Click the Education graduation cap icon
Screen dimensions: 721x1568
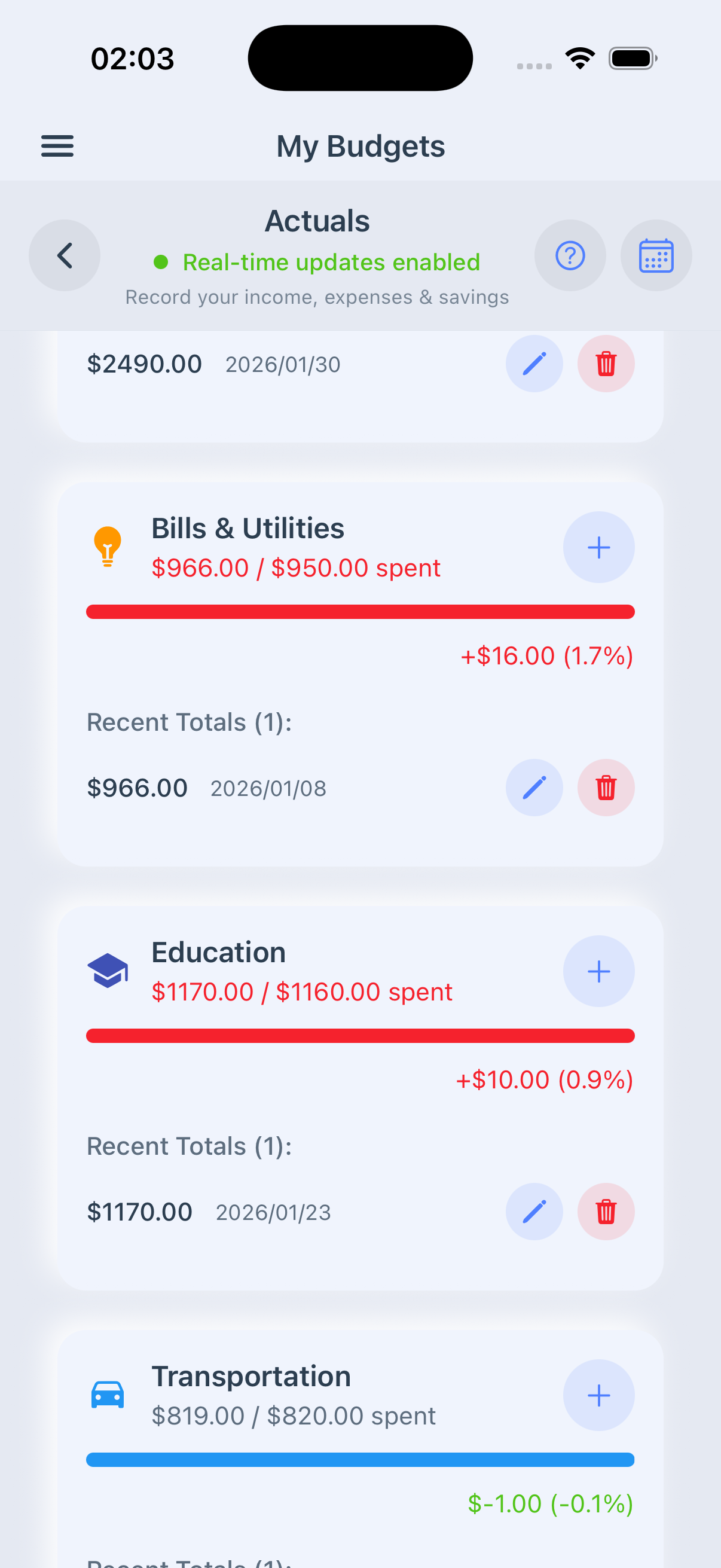click(108, 970)
